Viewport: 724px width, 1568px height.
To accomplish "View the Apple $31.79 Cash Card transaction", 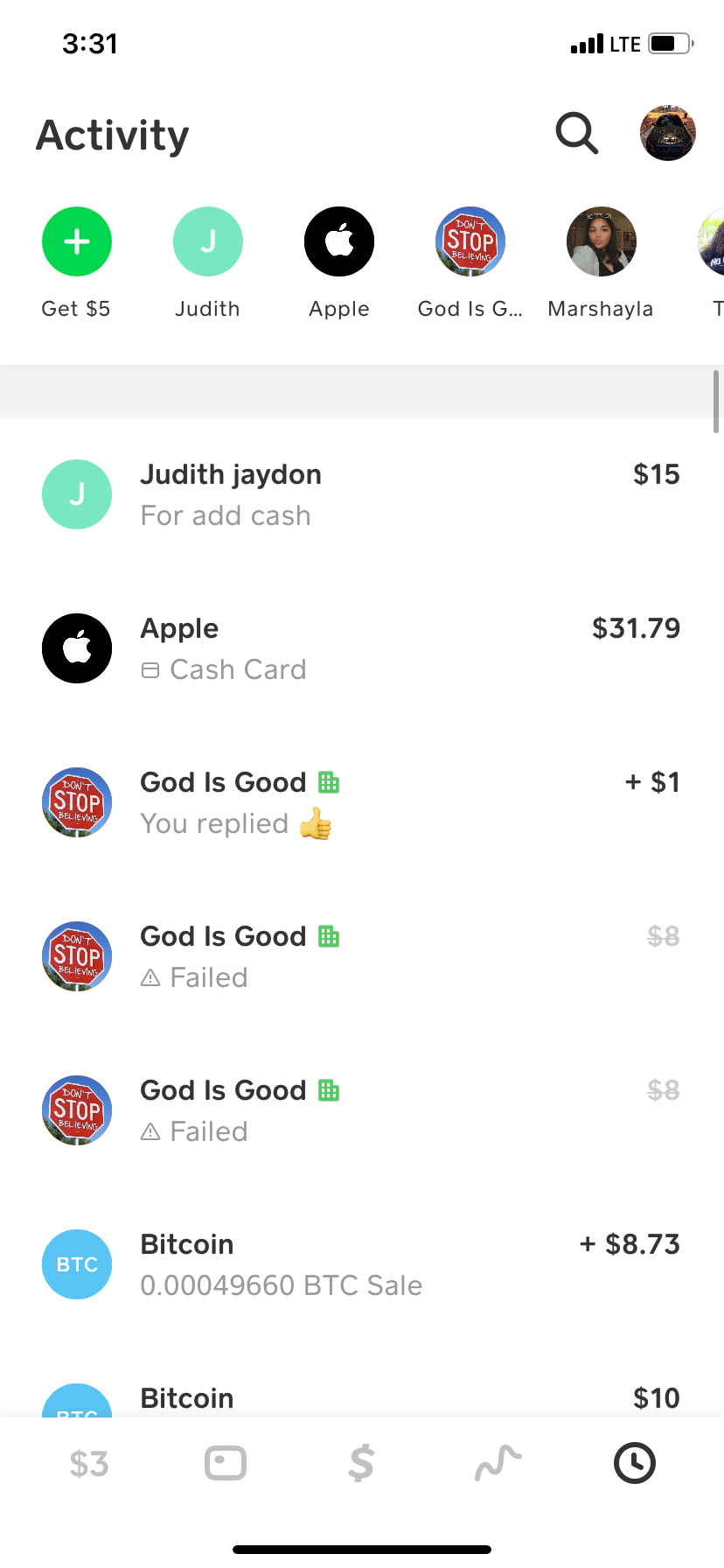I will pyautogui.click(x=361, y=648).
